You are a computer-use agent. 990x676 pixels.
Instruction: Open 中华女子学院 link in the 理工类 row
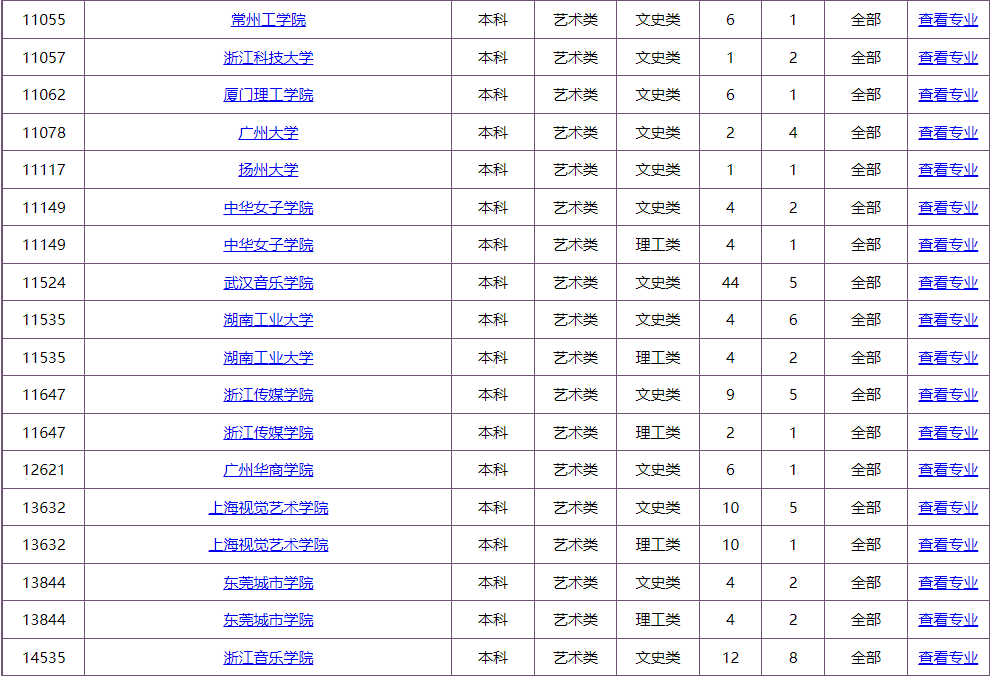tap(268, 245)
